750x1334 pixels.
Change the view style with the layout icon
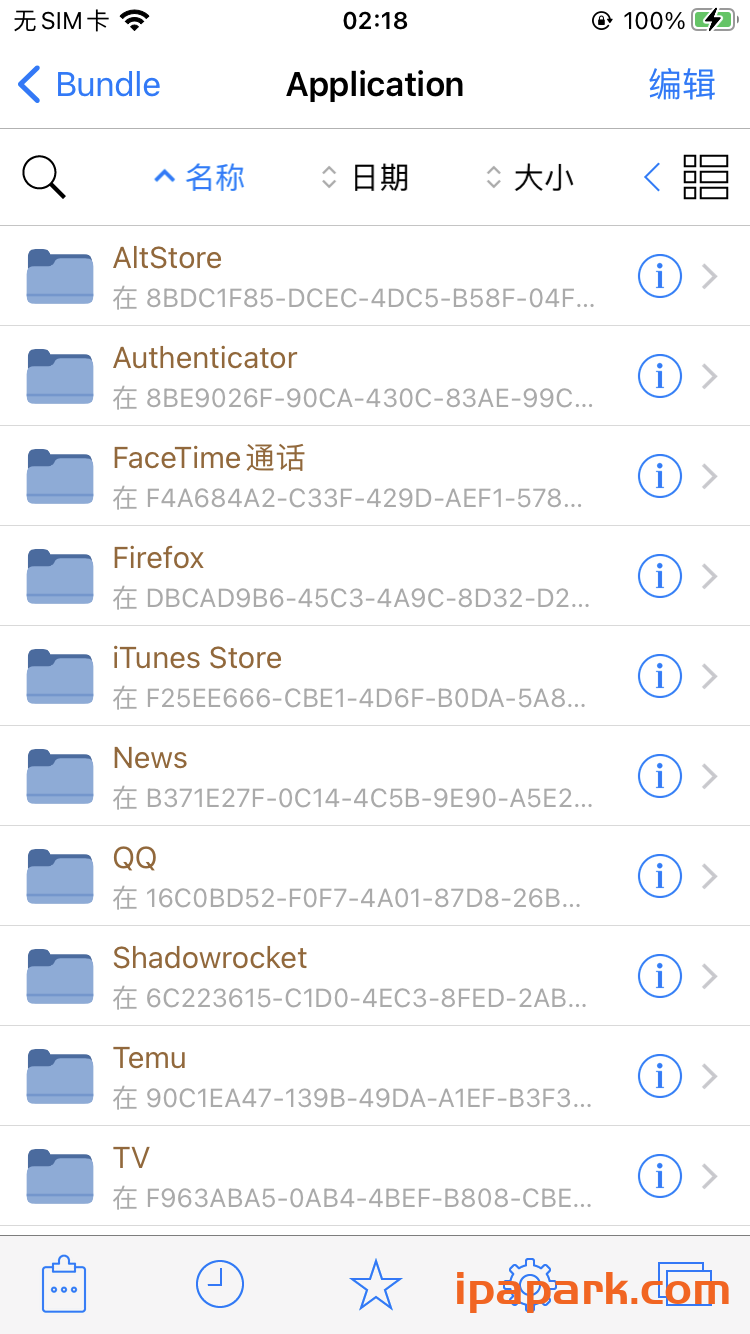click(x=707, y=177)
